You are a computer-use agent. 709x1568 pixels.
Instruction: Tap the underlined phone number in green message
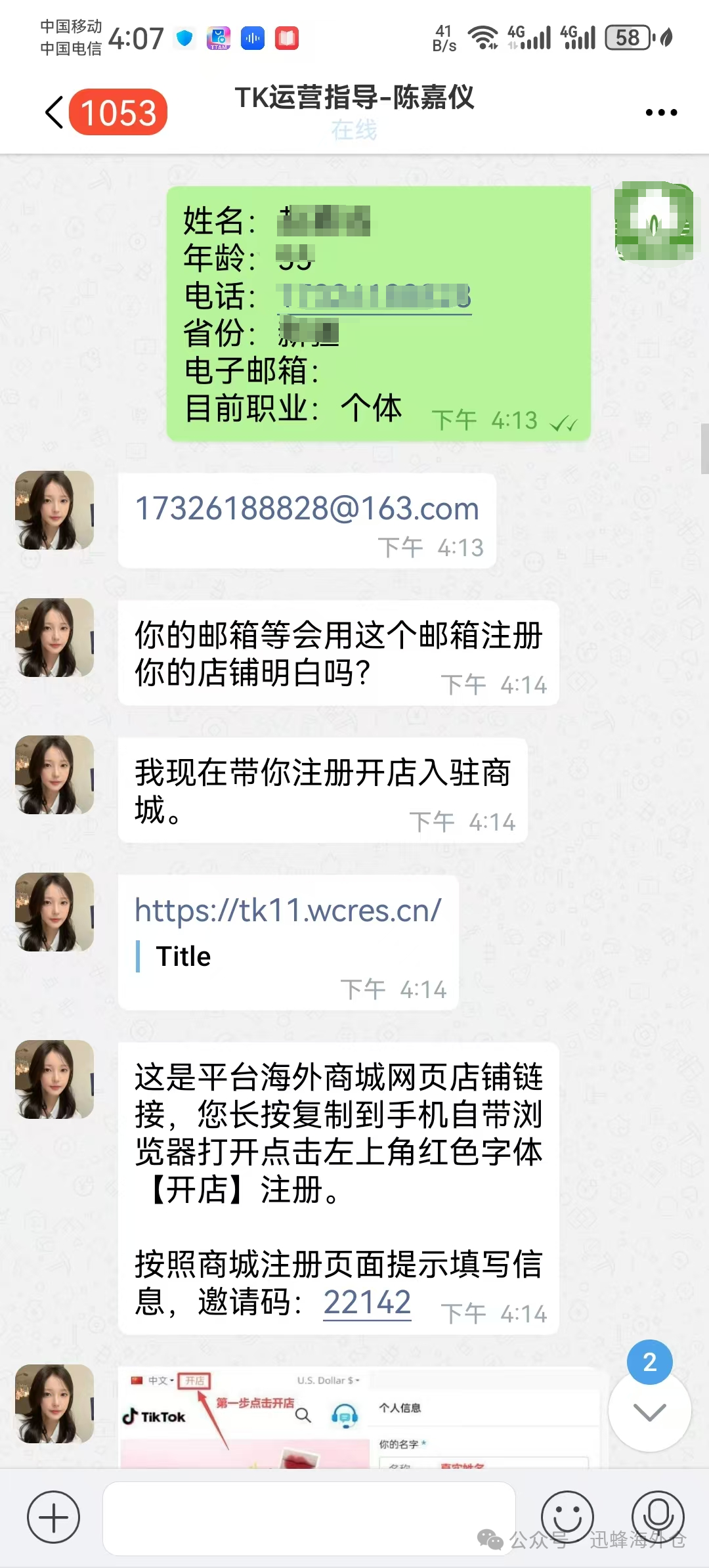coord(375,297)
